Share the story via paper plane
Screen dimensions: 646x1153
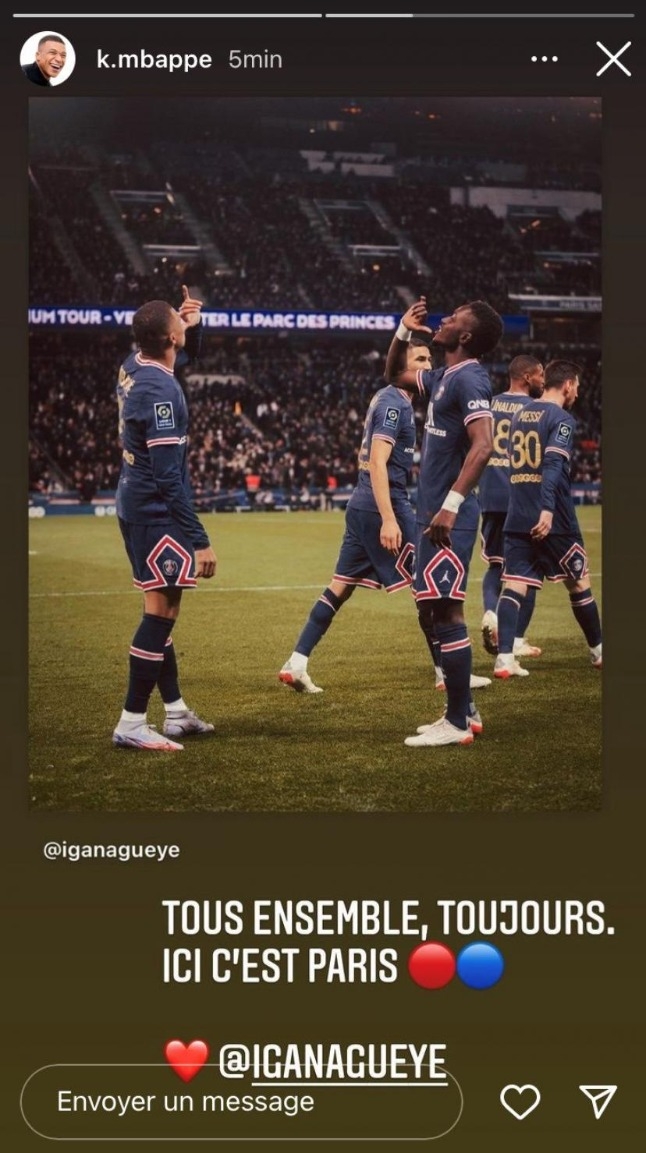pos(598,1102)
